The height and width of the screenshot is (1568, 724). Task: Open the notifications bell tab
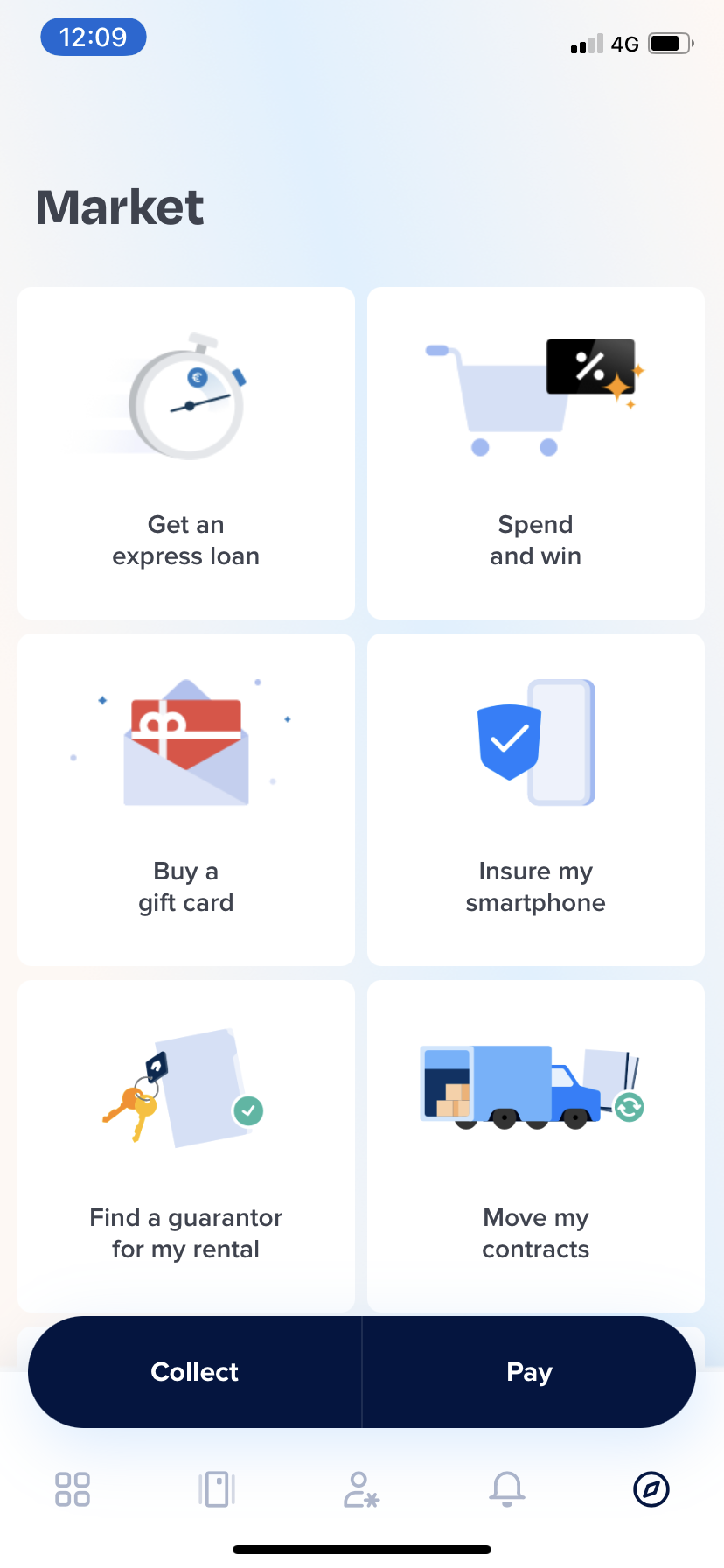(x=507, y=1488)
